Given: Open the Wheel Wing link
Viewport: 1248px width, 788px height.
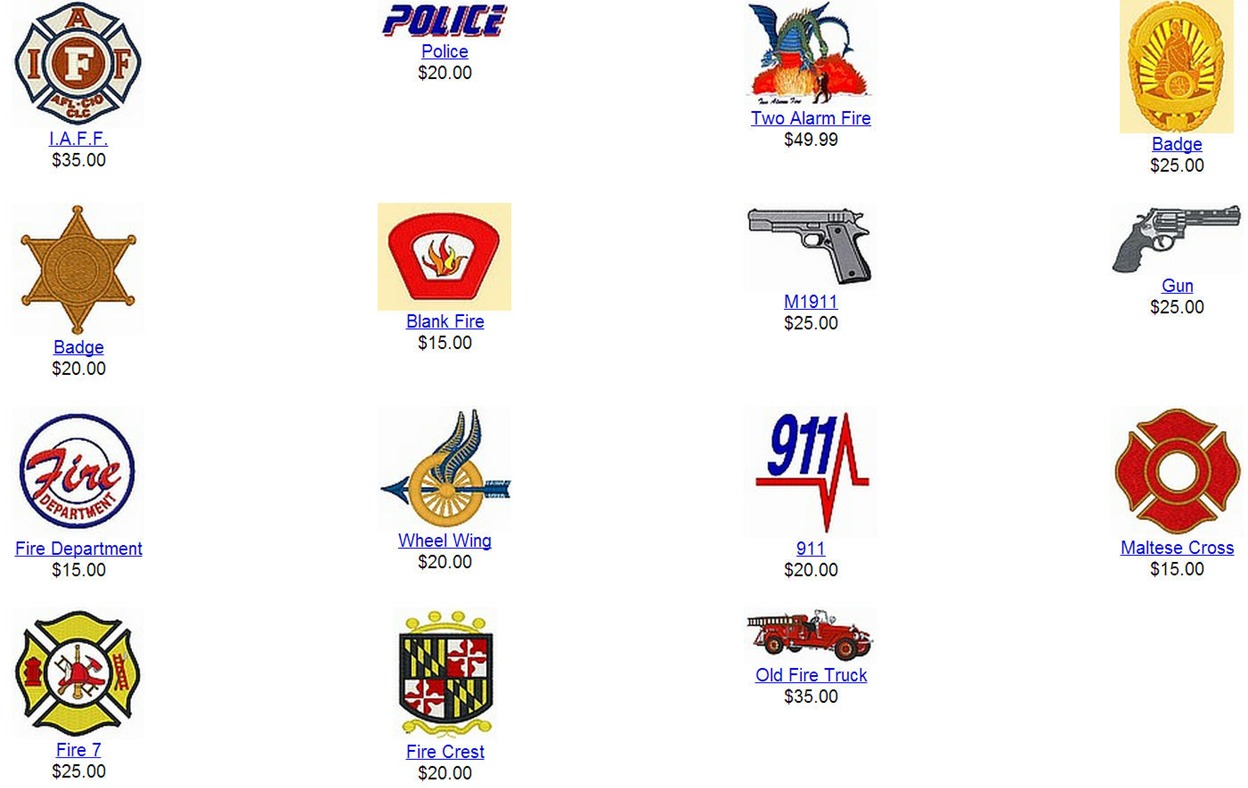Looking at the screenshot, I should 444,541.
